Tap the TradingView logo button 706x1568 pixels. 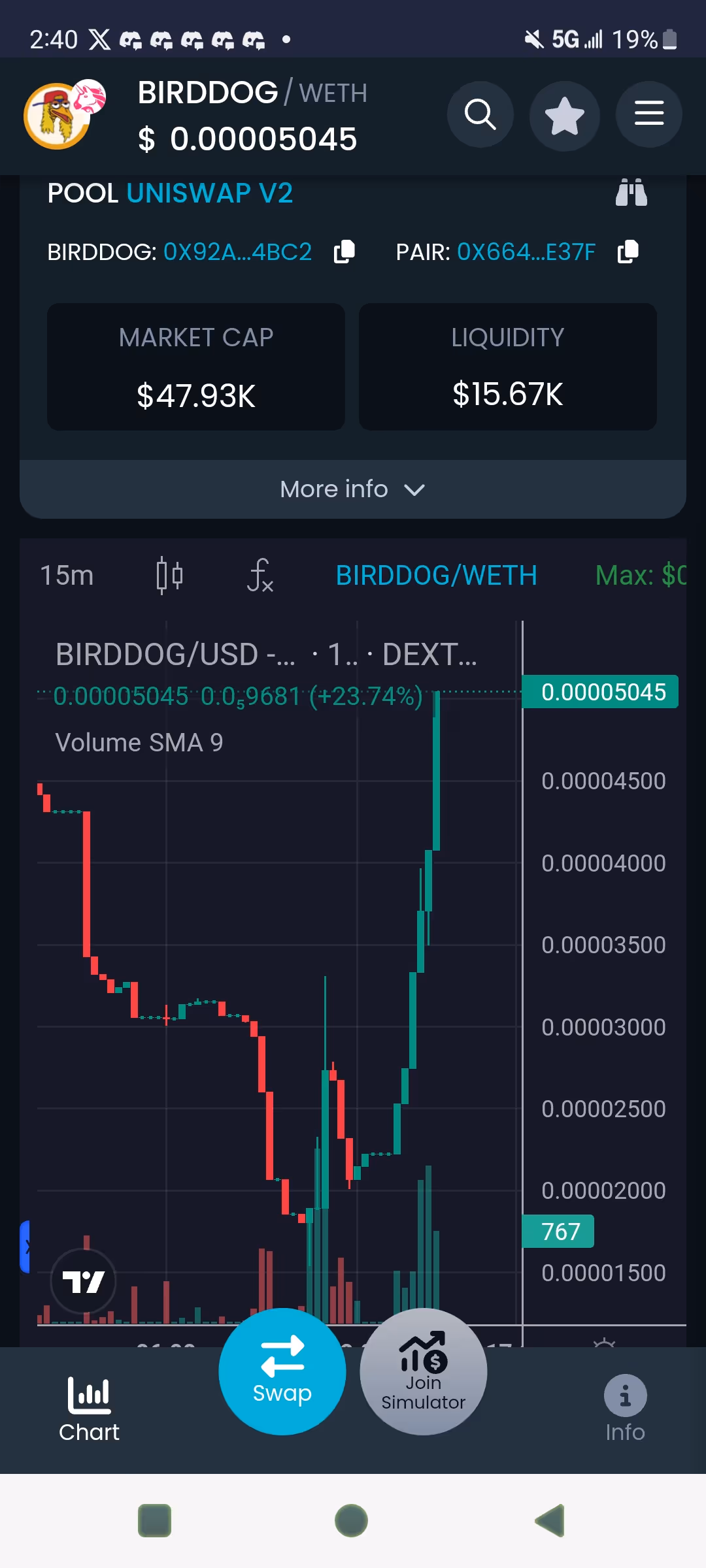click(x=83, y=1281)
